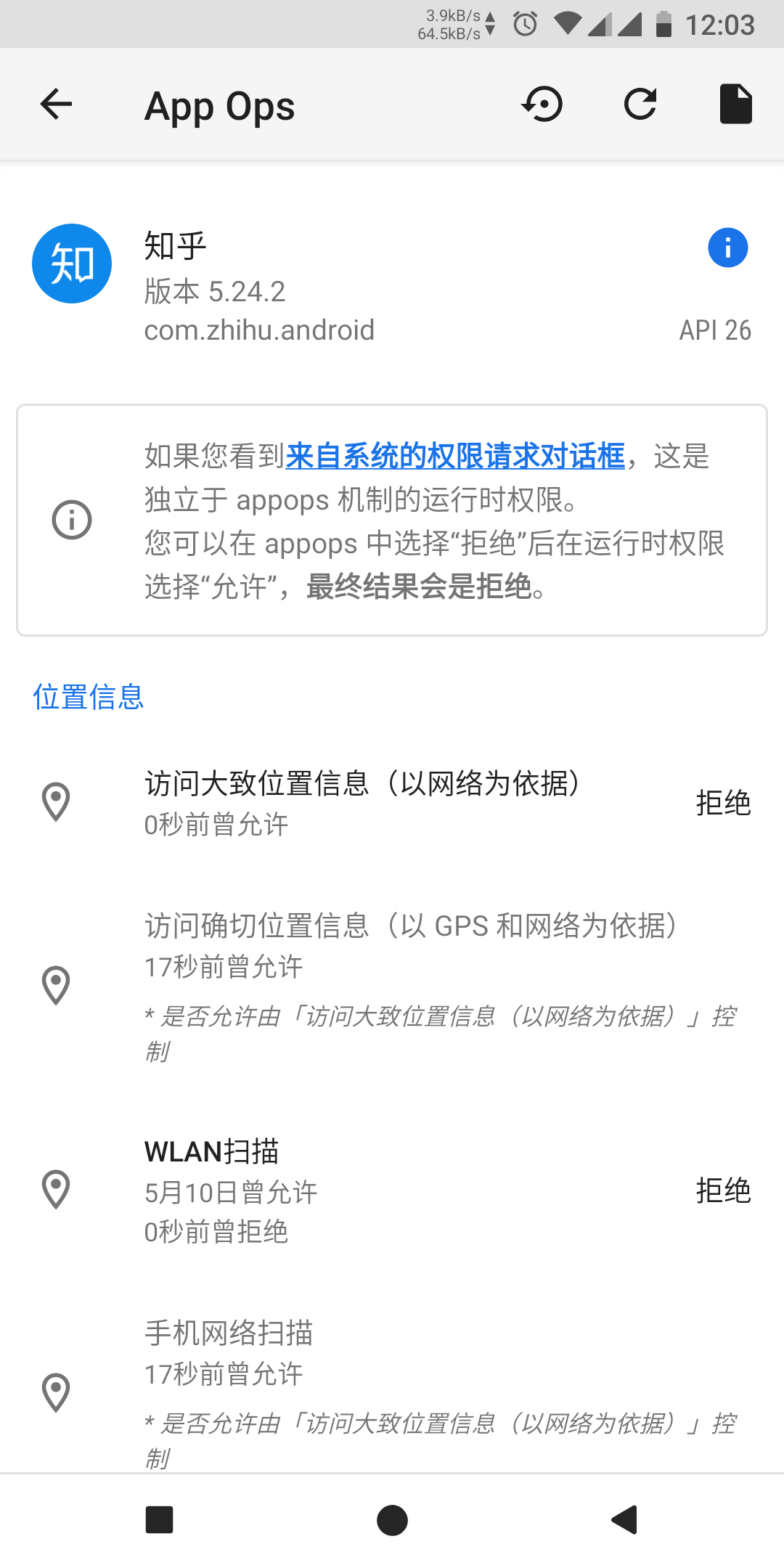Viewport: 784px width, 1568px height.
Task: Click the Zhihu app icon
Action: coord(70,263)
